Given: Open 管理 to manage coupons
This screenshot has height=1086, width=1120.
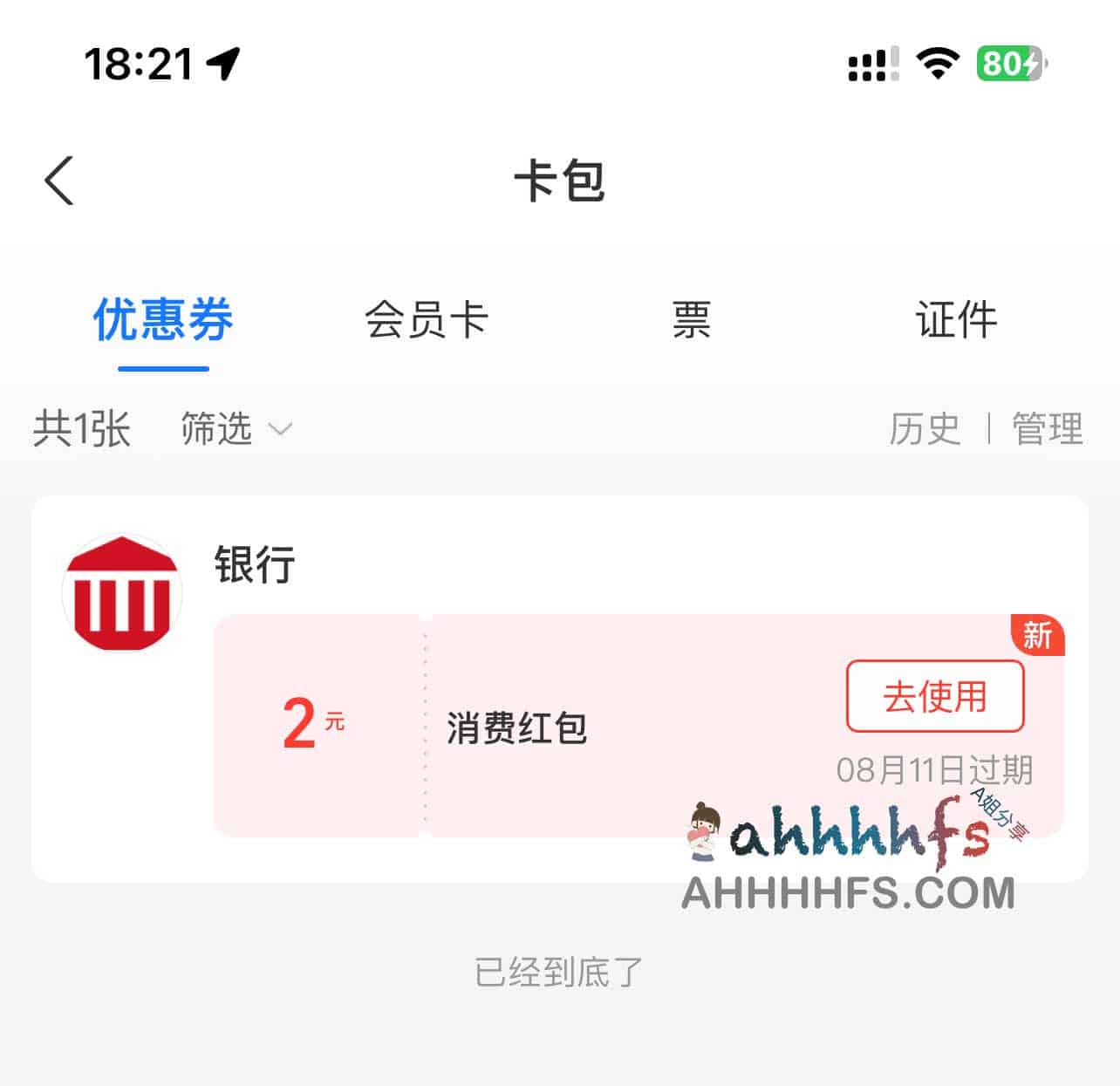Looking at the screenshot, I should [1047, 429].
